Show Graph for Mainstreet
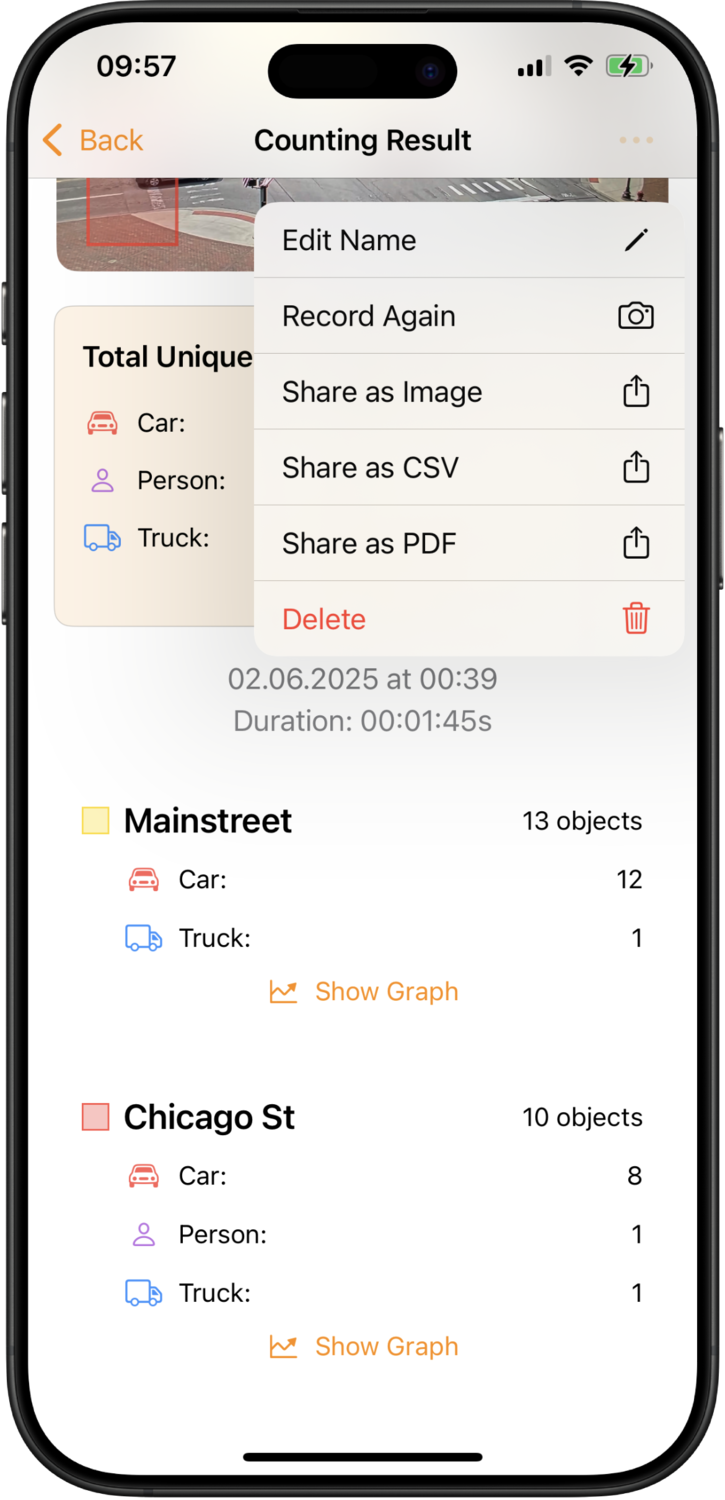This screenshot has width=725, height=1500. (364, 992)
